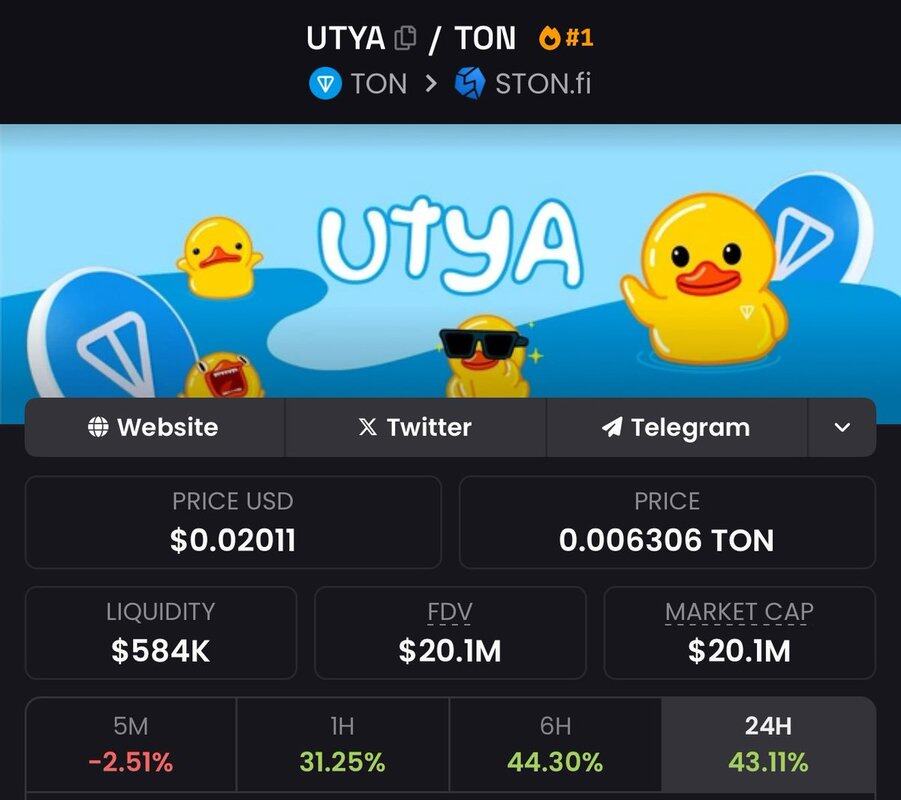This screenshot has width=901, height=800.
Task: Open the Telegram link
Action: click(676, 427)
